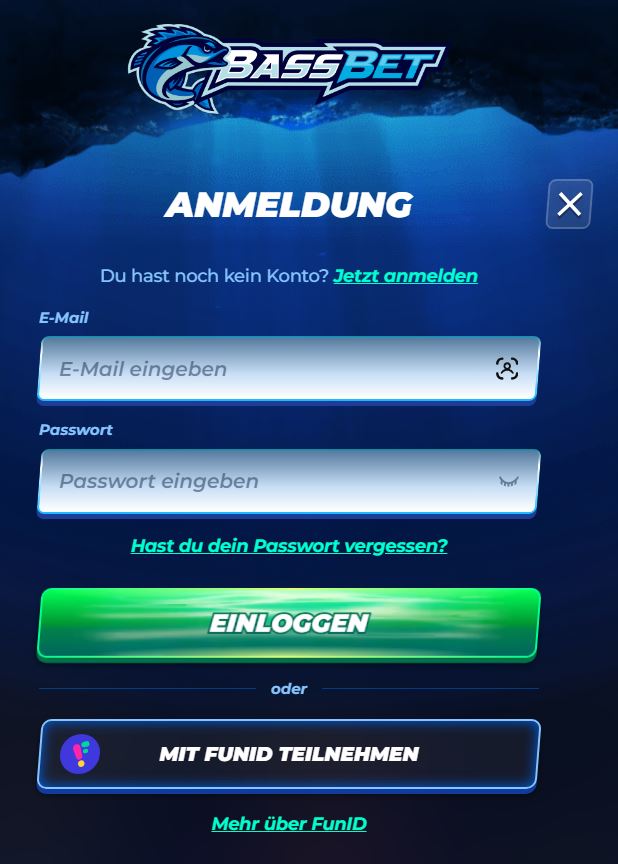The width and height of the screenshot is (618, 864).
Task: Select Mit FunID teilnehmen button
Action: [x=289, y=754]
